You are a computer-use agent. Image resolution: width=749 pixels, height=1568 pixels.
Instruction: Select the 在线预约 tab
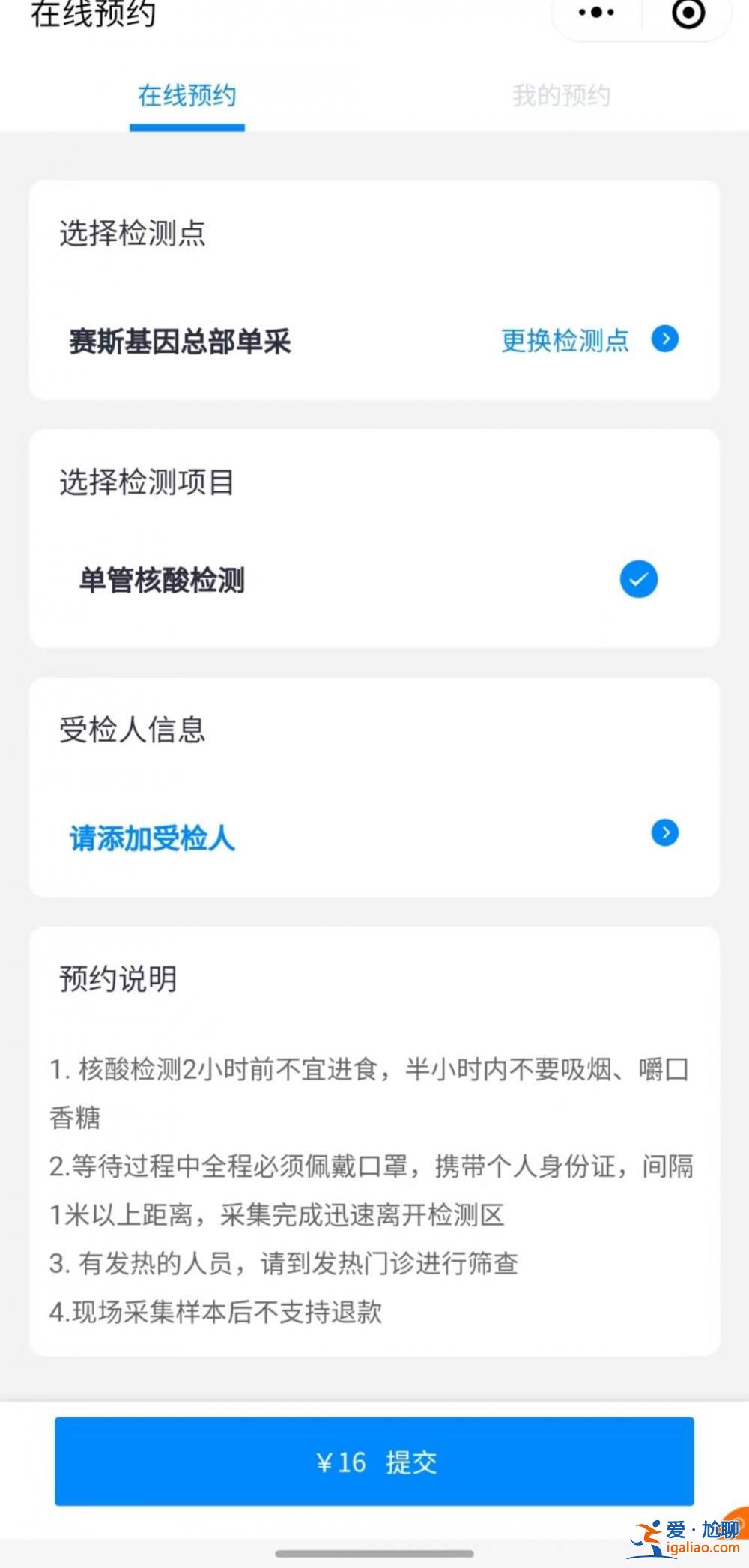pos(187,96)
